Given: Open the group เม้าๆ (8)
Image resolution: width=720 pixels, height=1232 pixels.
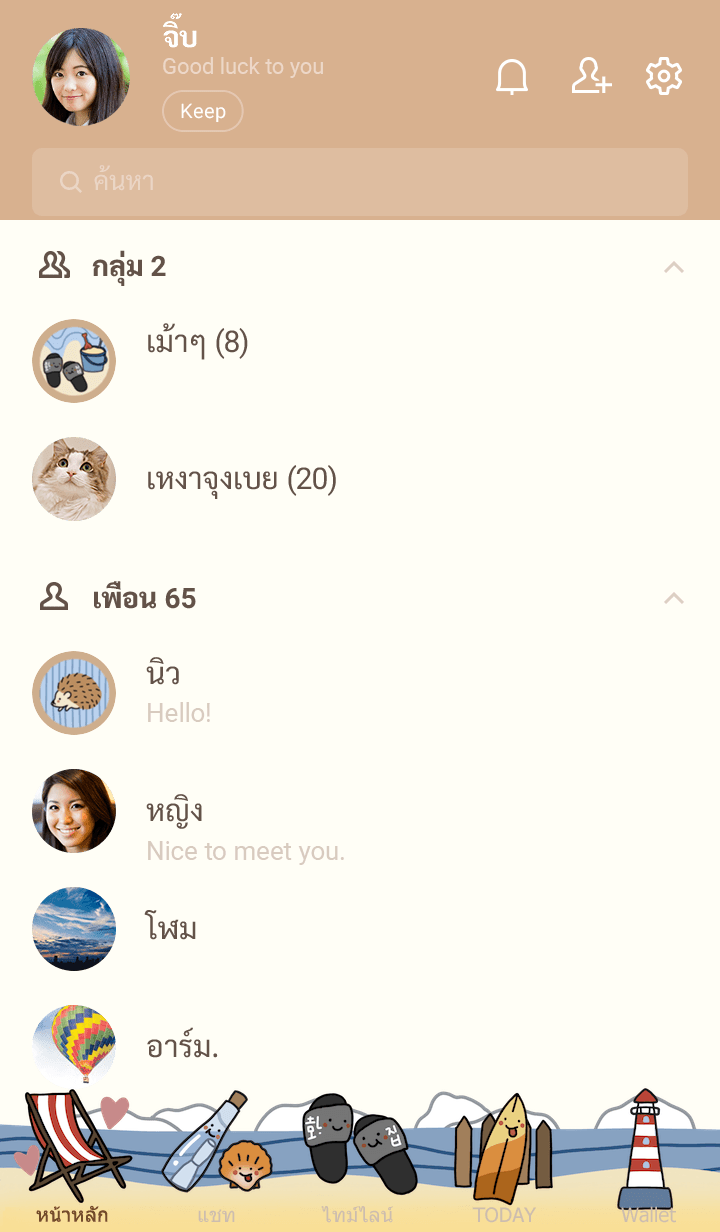Looking at the screenshot, I should [x=197, y=344].
